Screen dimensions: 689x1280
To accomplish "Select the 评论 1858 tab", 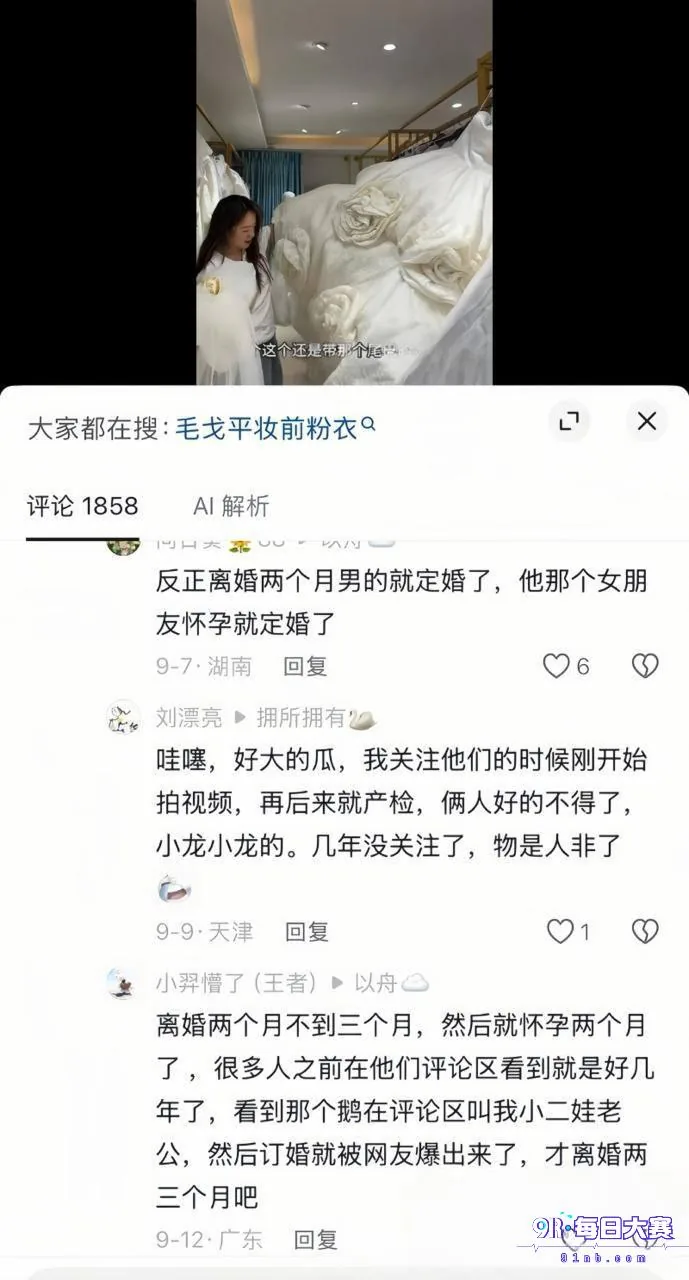I will click(x=82, y=506).
